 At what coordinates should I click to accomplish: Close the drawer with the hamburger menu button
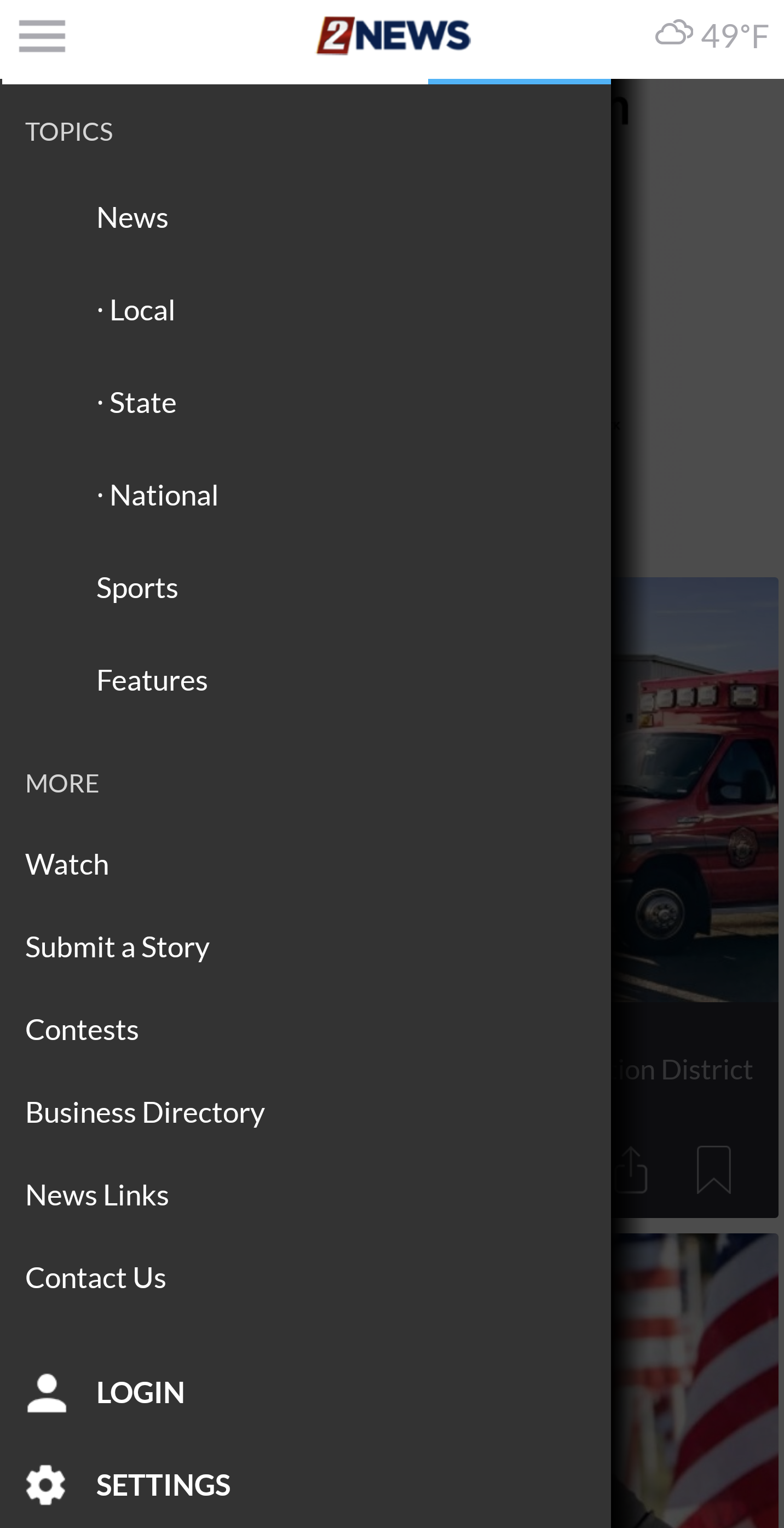click(x=42, y=36)
